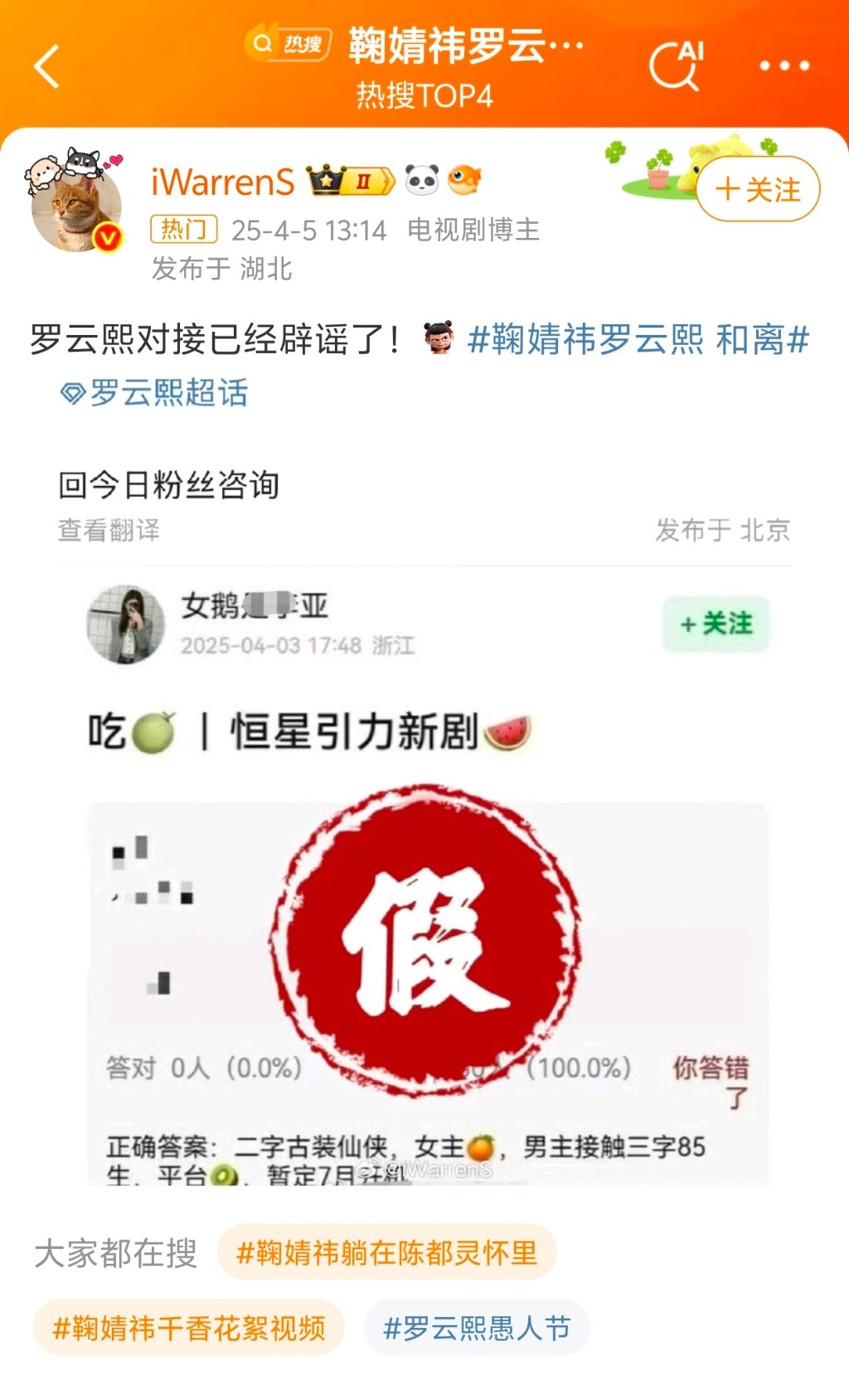Follow iWarrenS with the 关注 button
This screenshot has height=1400, width=849.
coord(758,189)
